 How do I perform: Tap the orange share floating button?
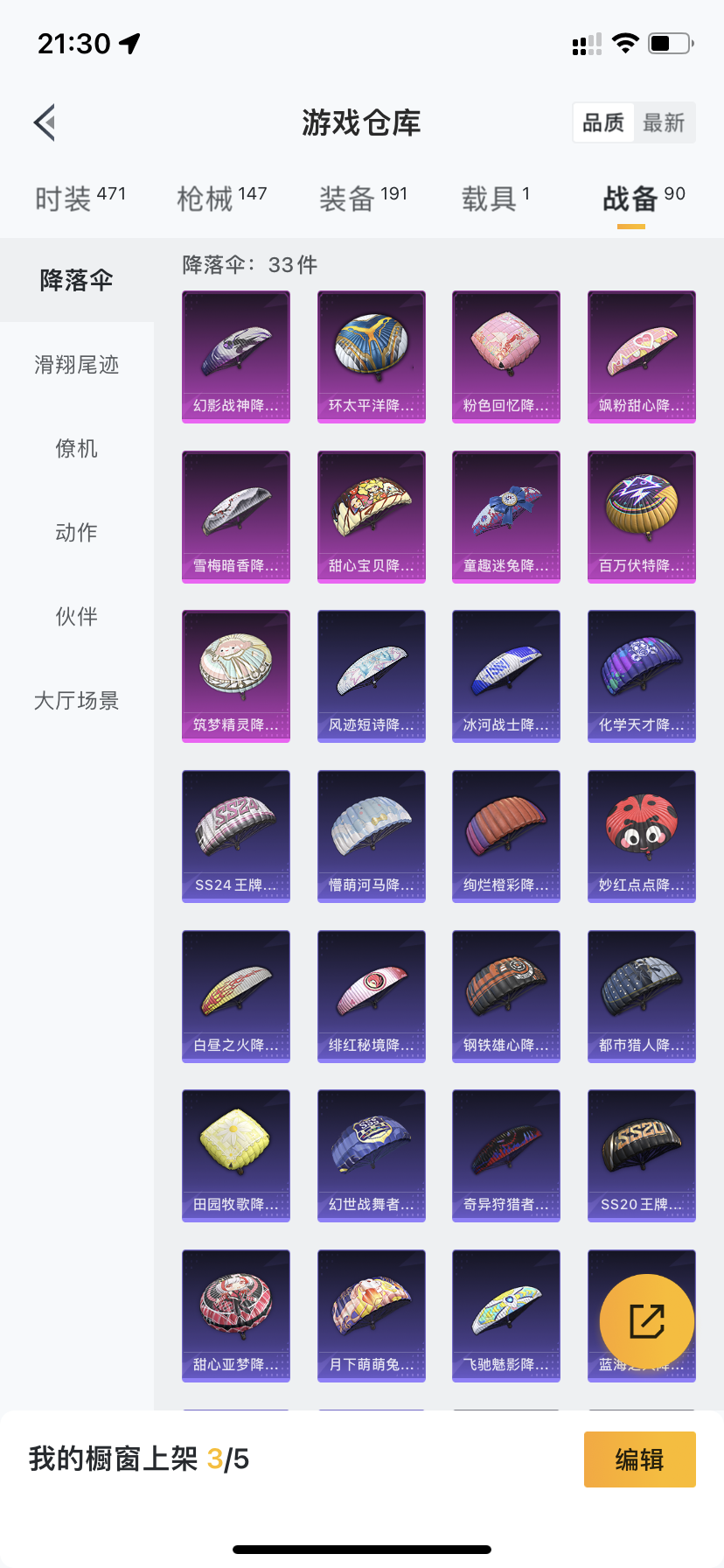(647, 1321)
